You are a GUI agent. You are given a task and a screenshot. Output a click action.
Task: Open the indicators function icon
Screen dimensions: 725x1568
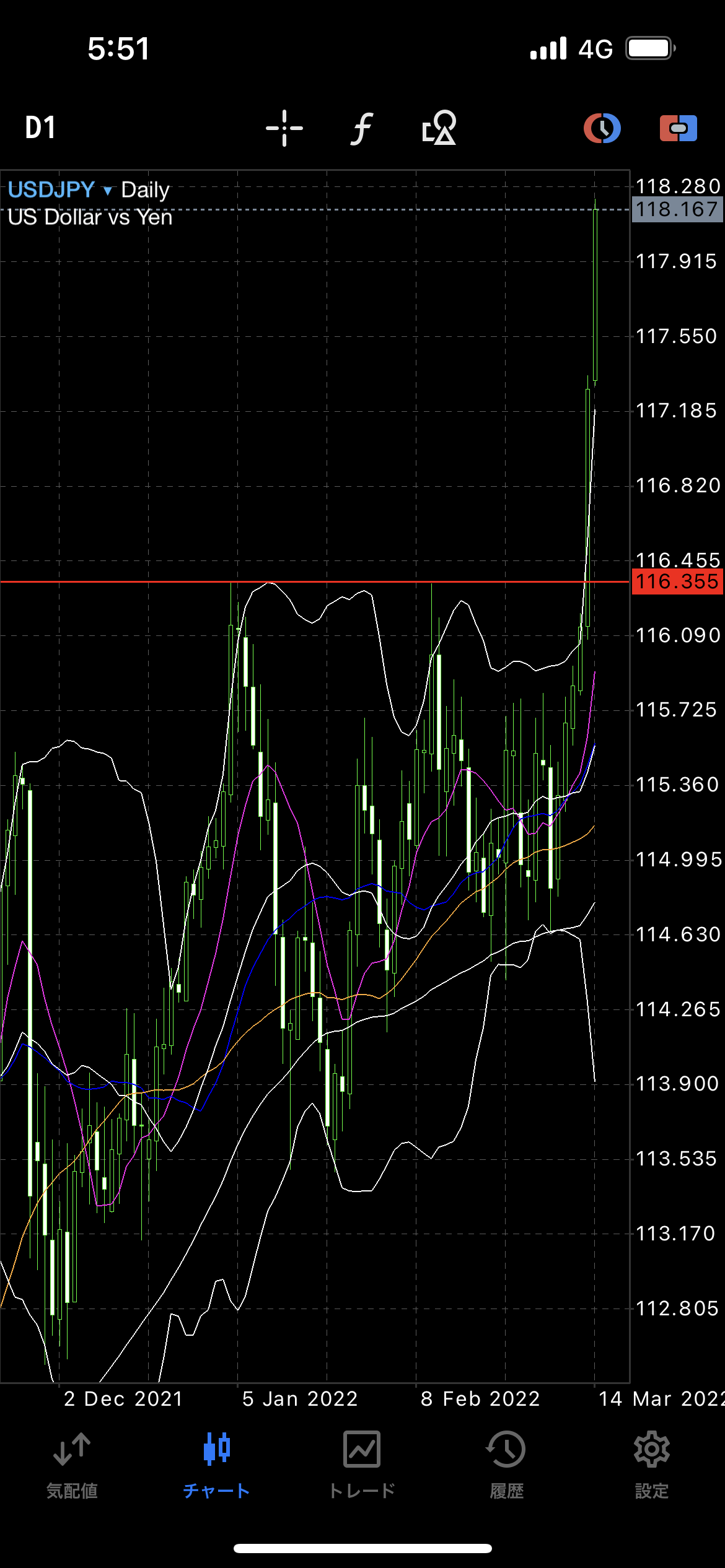[362, 128]
